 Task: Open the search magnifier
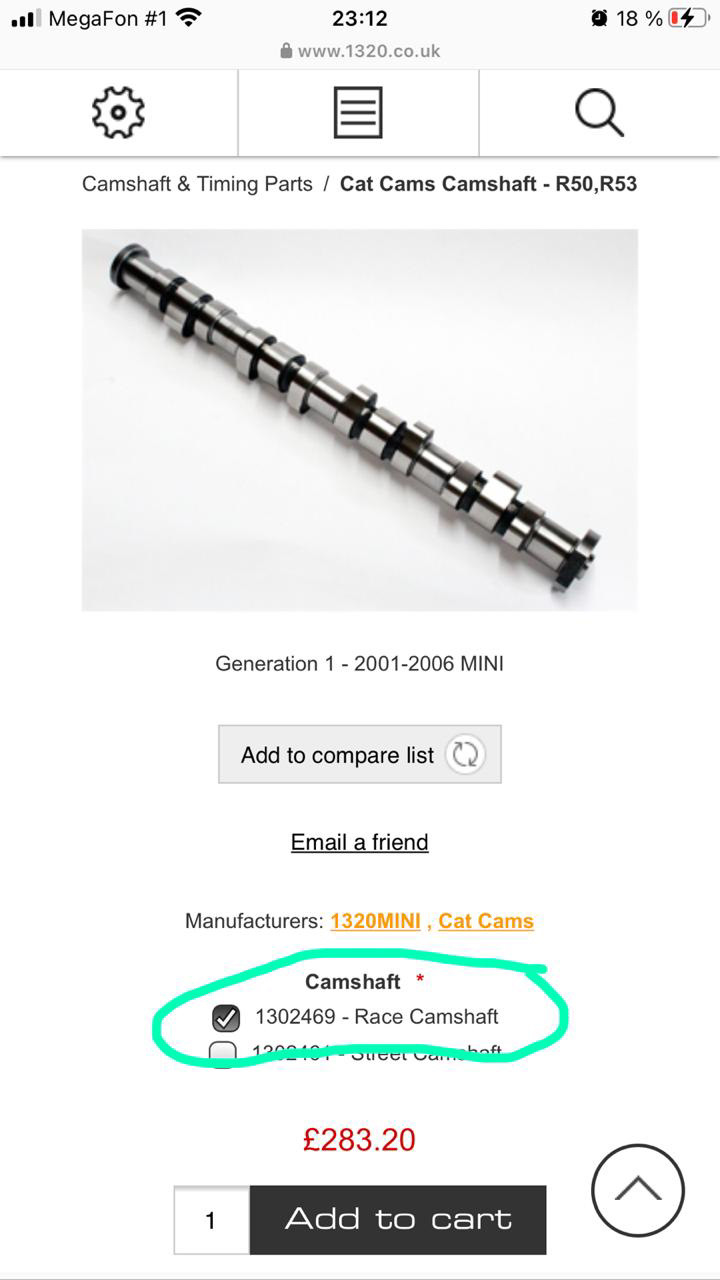pos(599,112)
